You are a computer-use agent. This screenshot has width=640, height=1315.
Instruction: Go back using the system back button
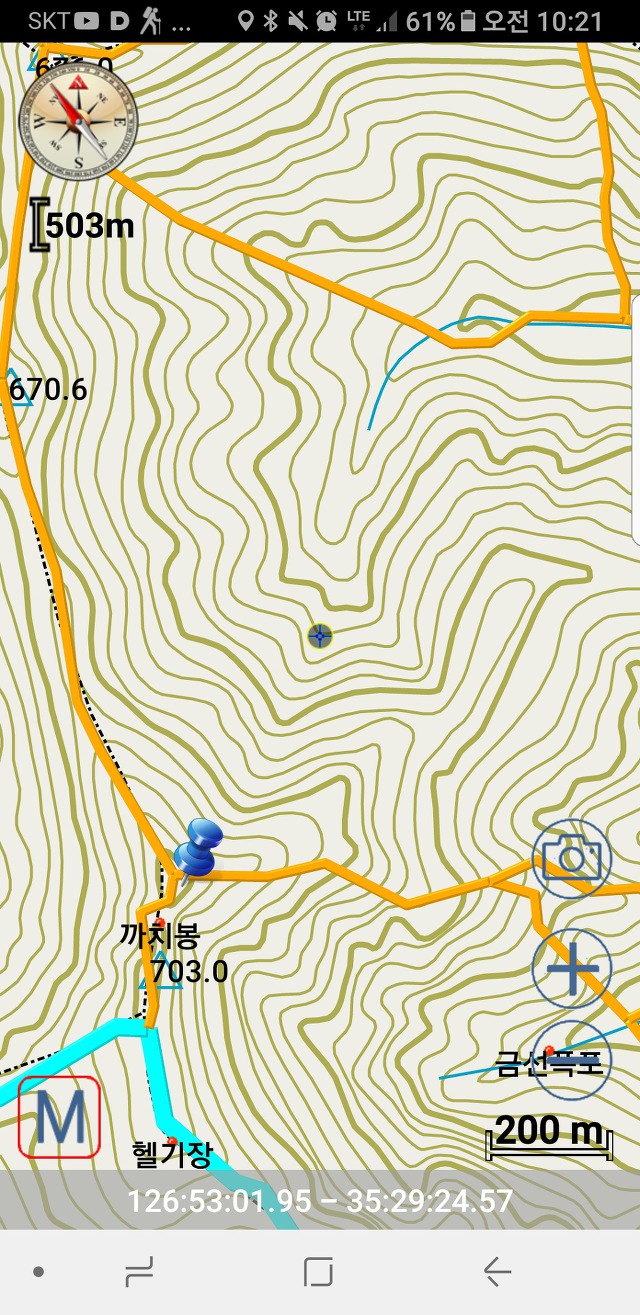coord(497,1272)
